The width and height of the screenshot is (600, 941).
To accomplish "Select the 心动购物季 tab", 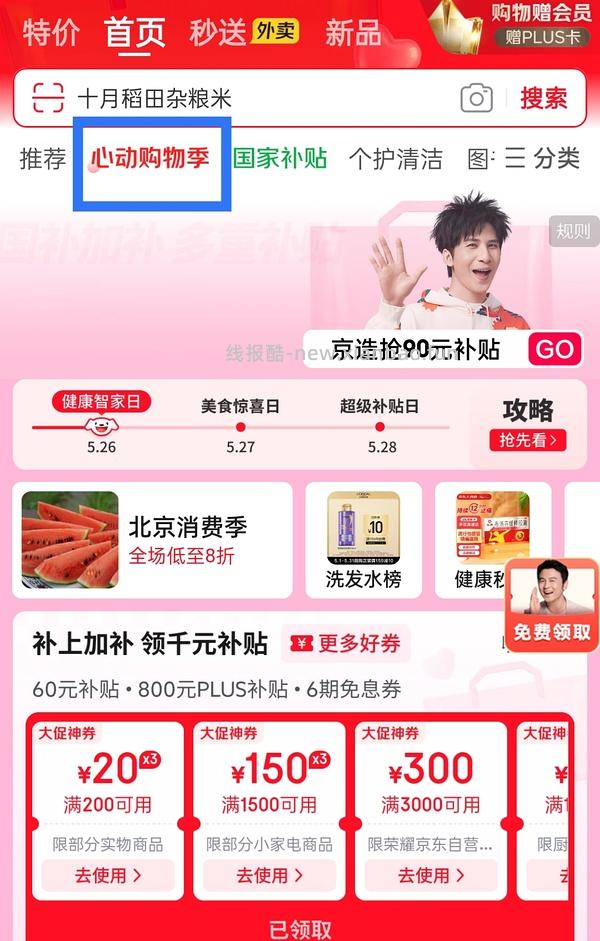I will (x=151, y=158).
